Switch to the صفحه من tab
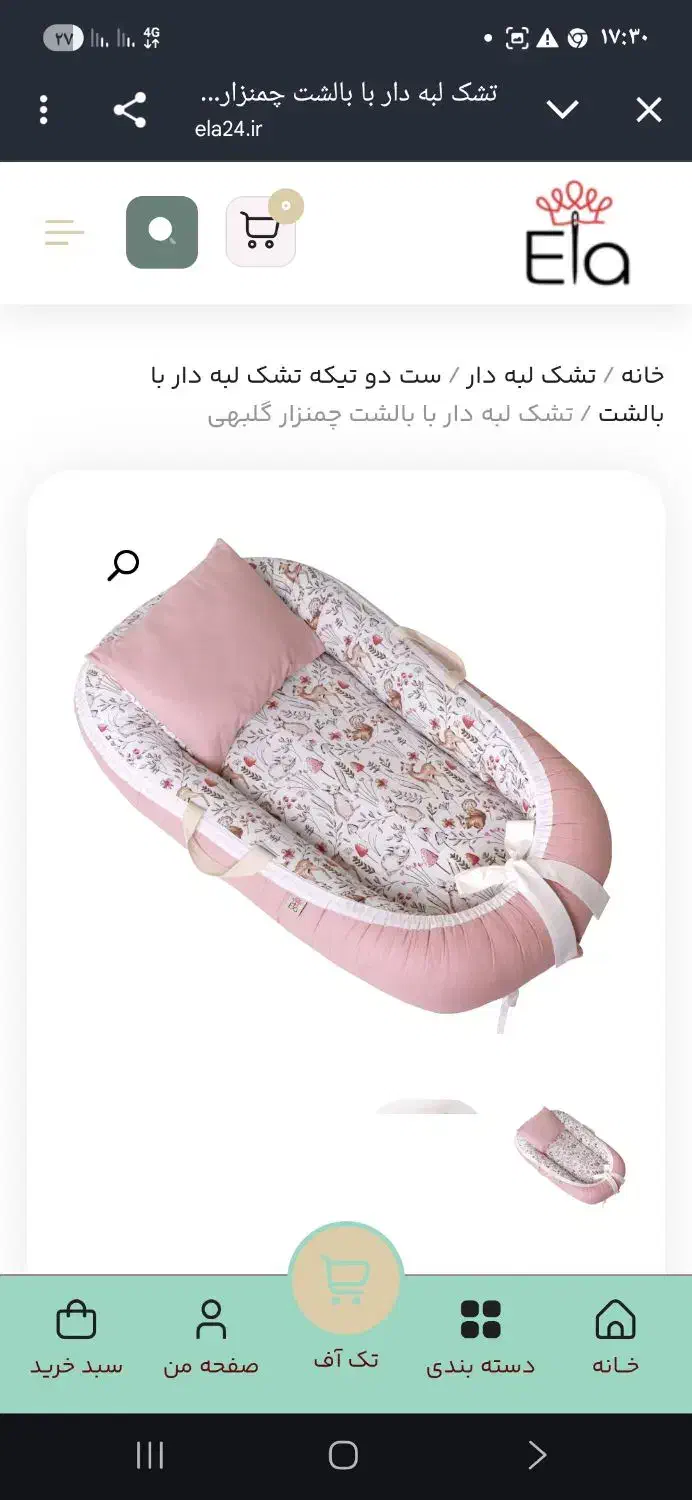This screenshot has width=692, height=1500. point(211,1338)
